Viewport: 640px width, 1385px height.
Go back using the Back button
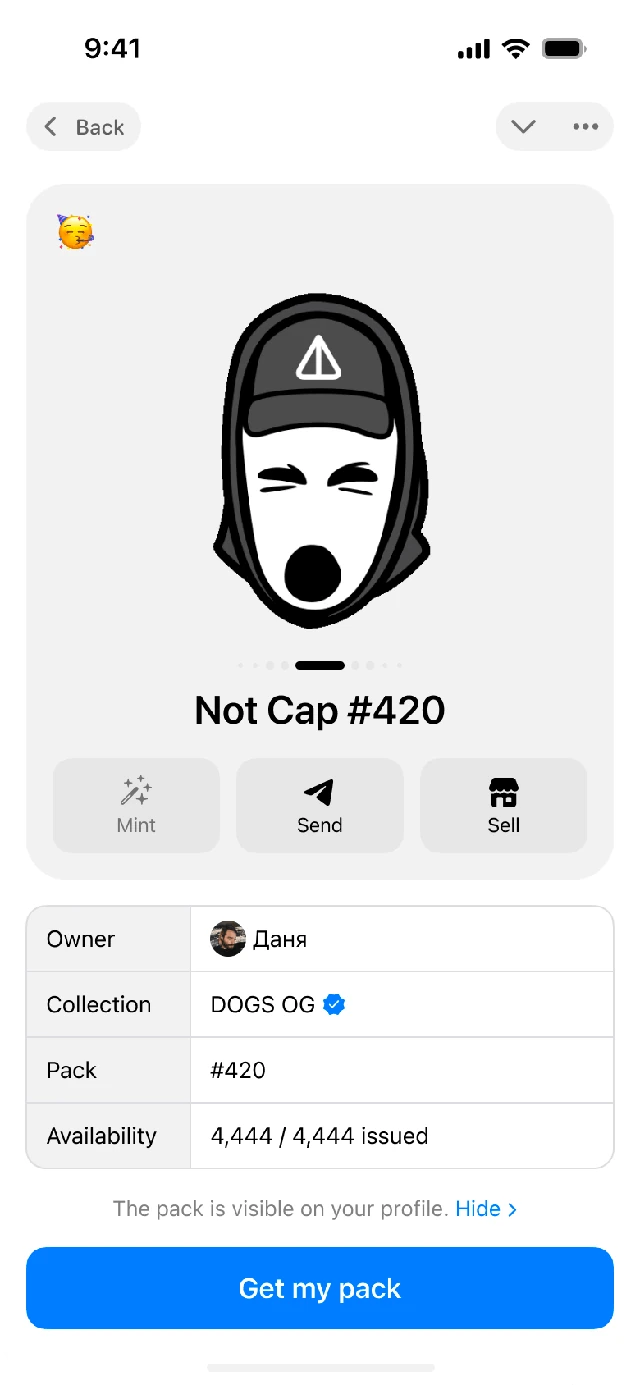pos(83,127)
